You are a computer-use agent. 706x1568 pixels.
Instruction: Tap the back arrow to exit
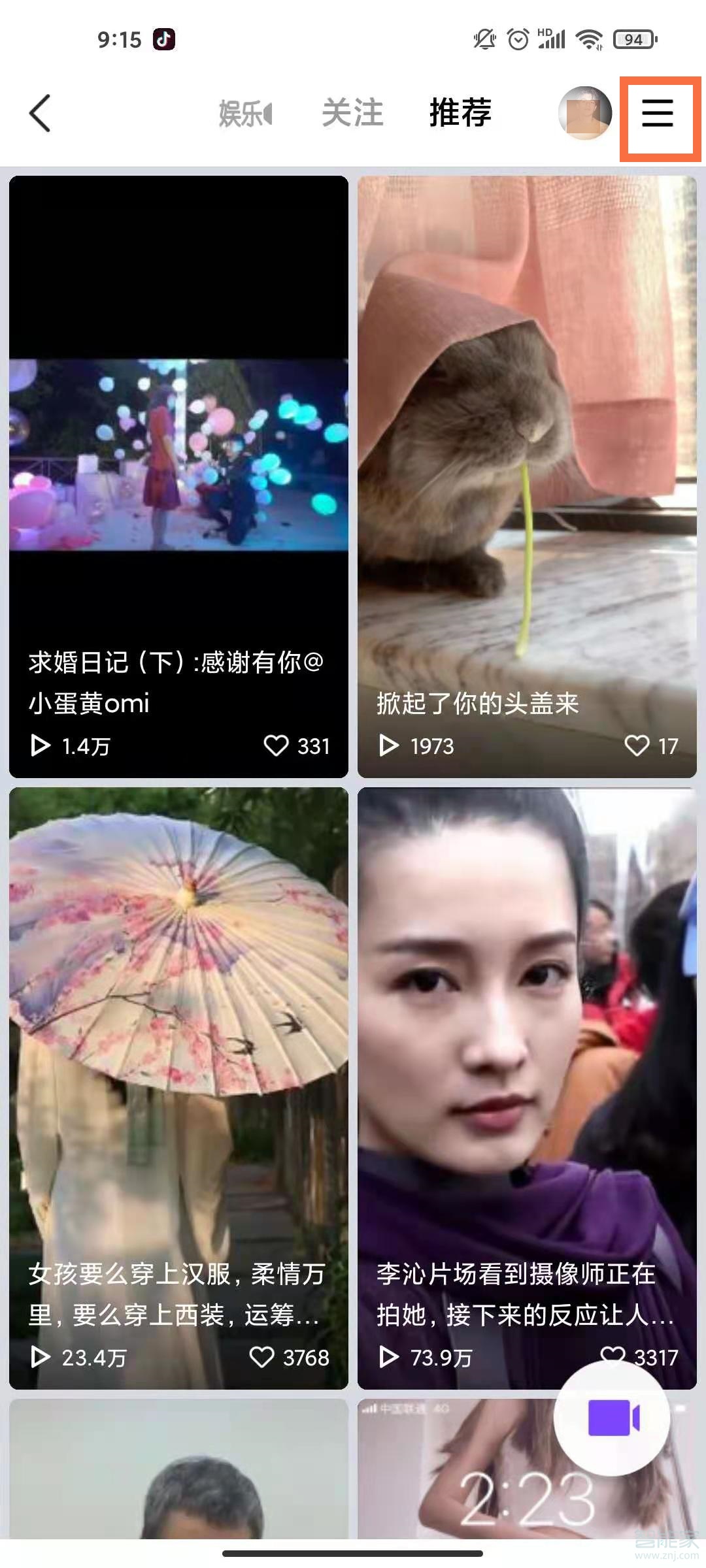click(x=41, y=112)
